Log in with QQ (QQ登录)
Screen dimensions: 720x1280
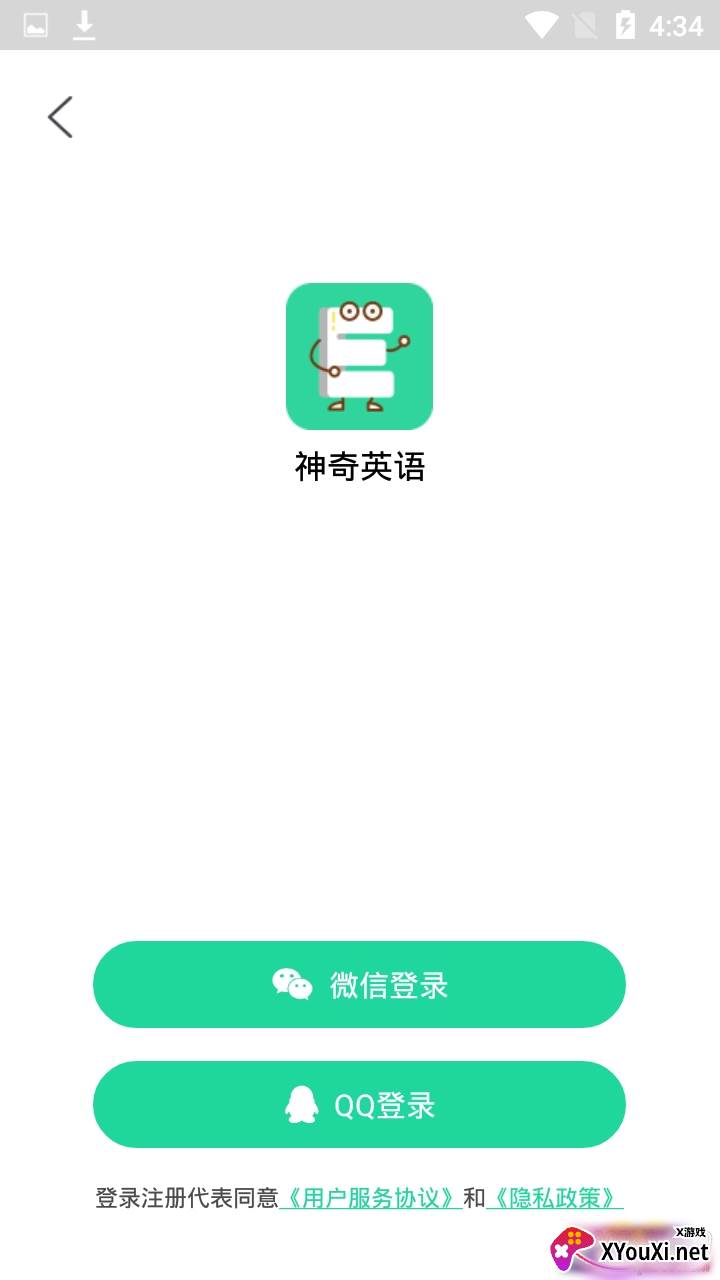[x=359, y=1104]
